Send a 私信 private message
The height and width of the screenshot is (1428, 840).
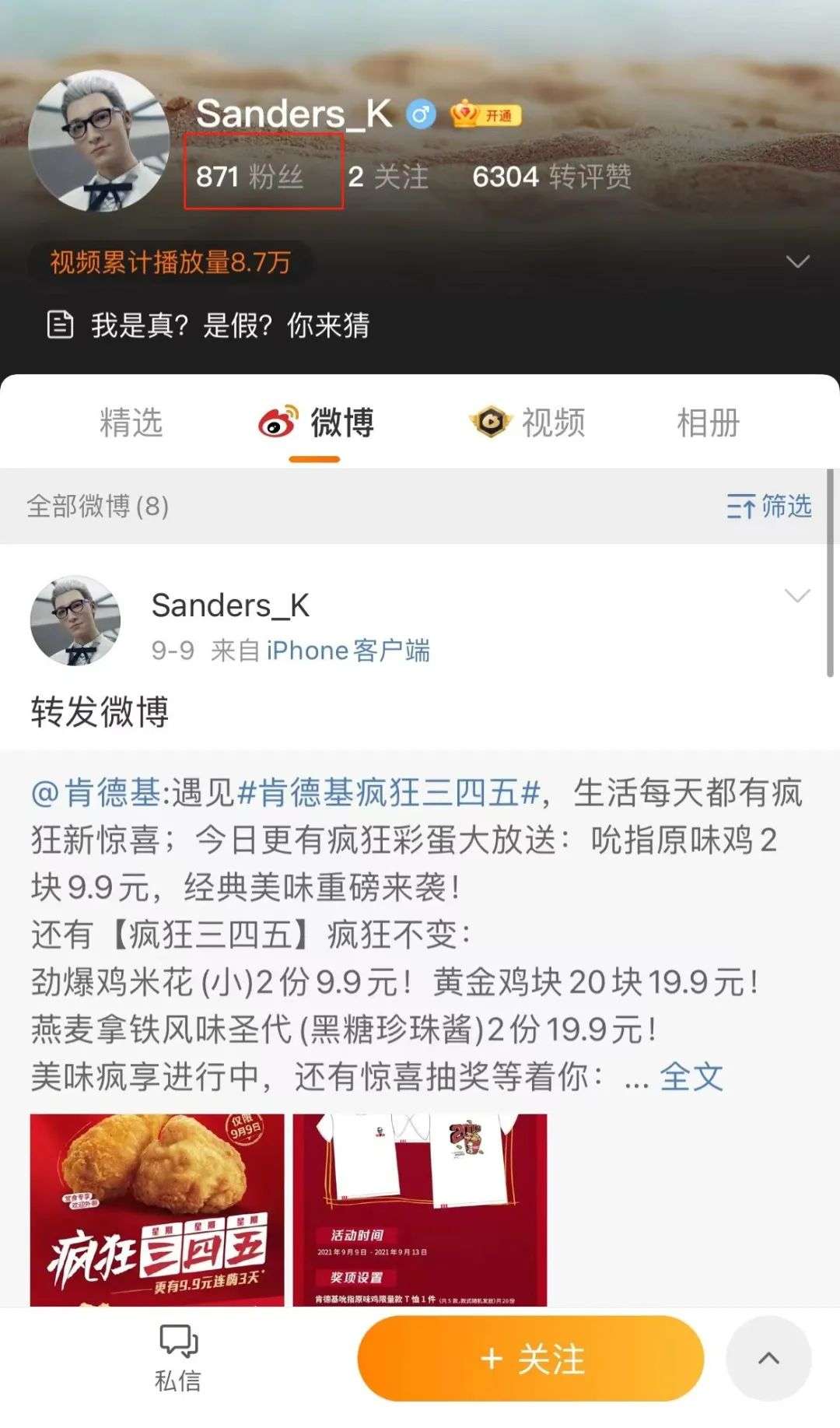pyautogui.click(x=178, y=1358)
